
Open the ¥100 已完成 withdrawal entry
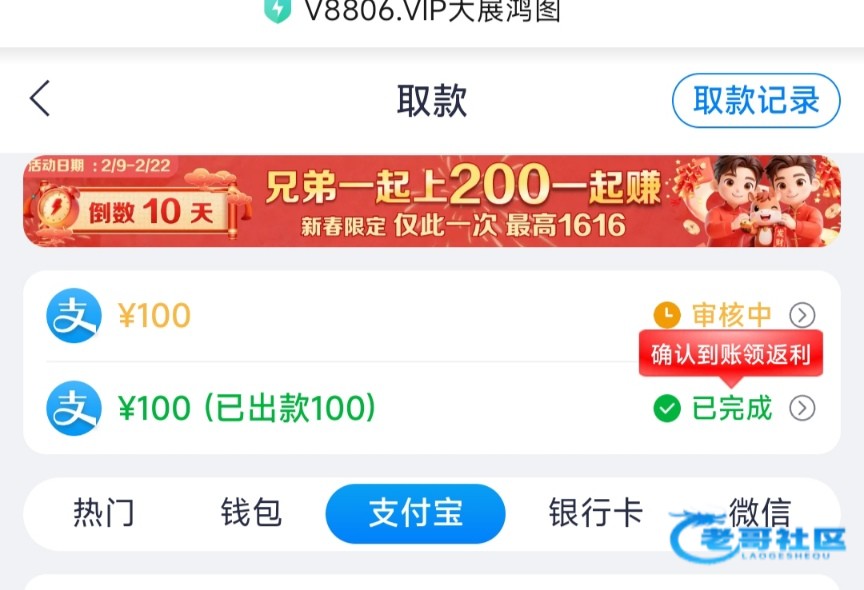(x=430, y=408)
